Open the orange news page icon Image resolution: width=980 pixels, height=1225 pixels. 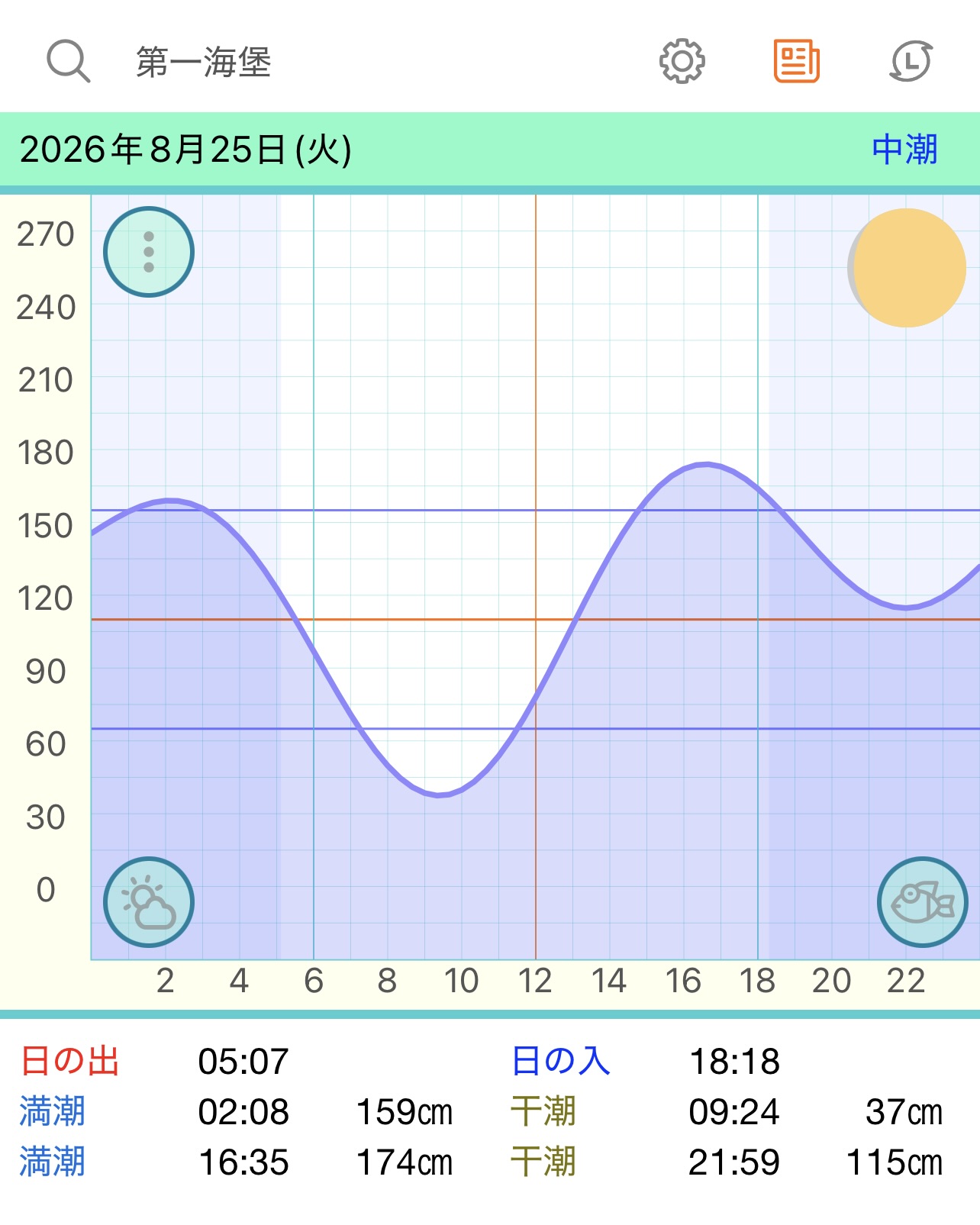(796, 61)
